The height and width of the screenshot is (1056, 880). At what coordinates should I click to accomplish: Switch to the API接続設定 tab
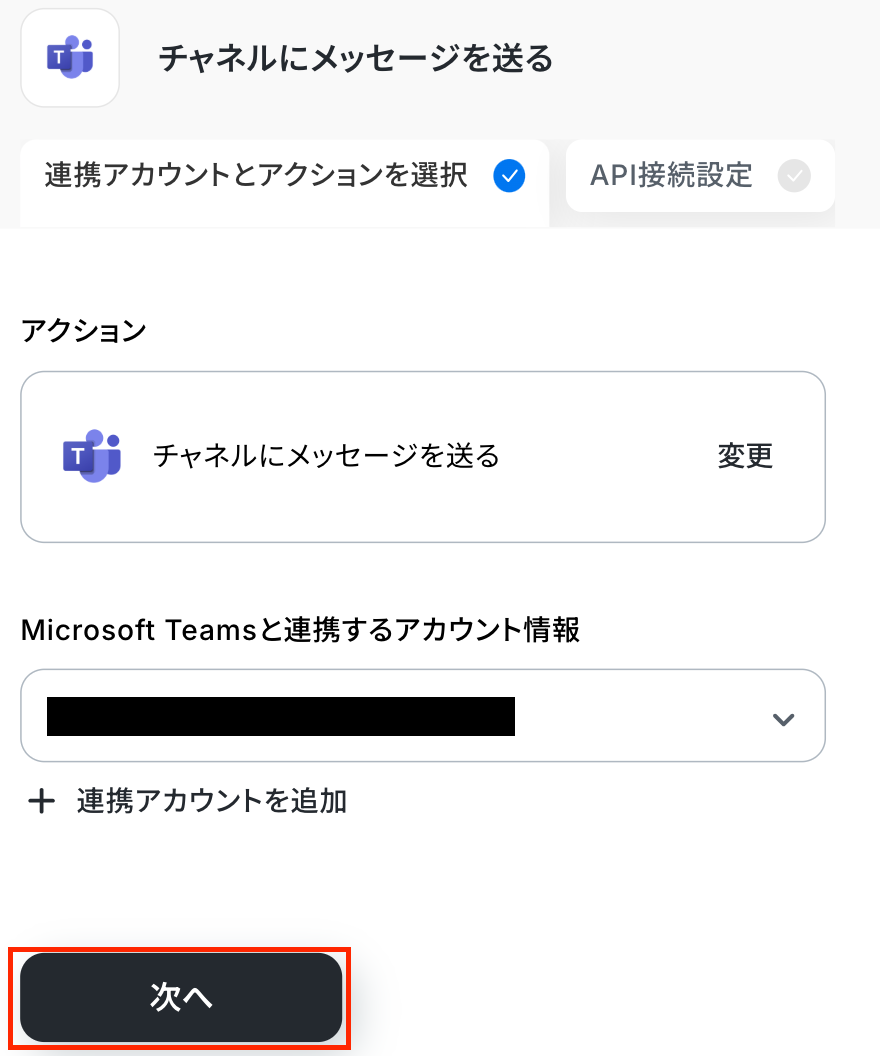699,176
